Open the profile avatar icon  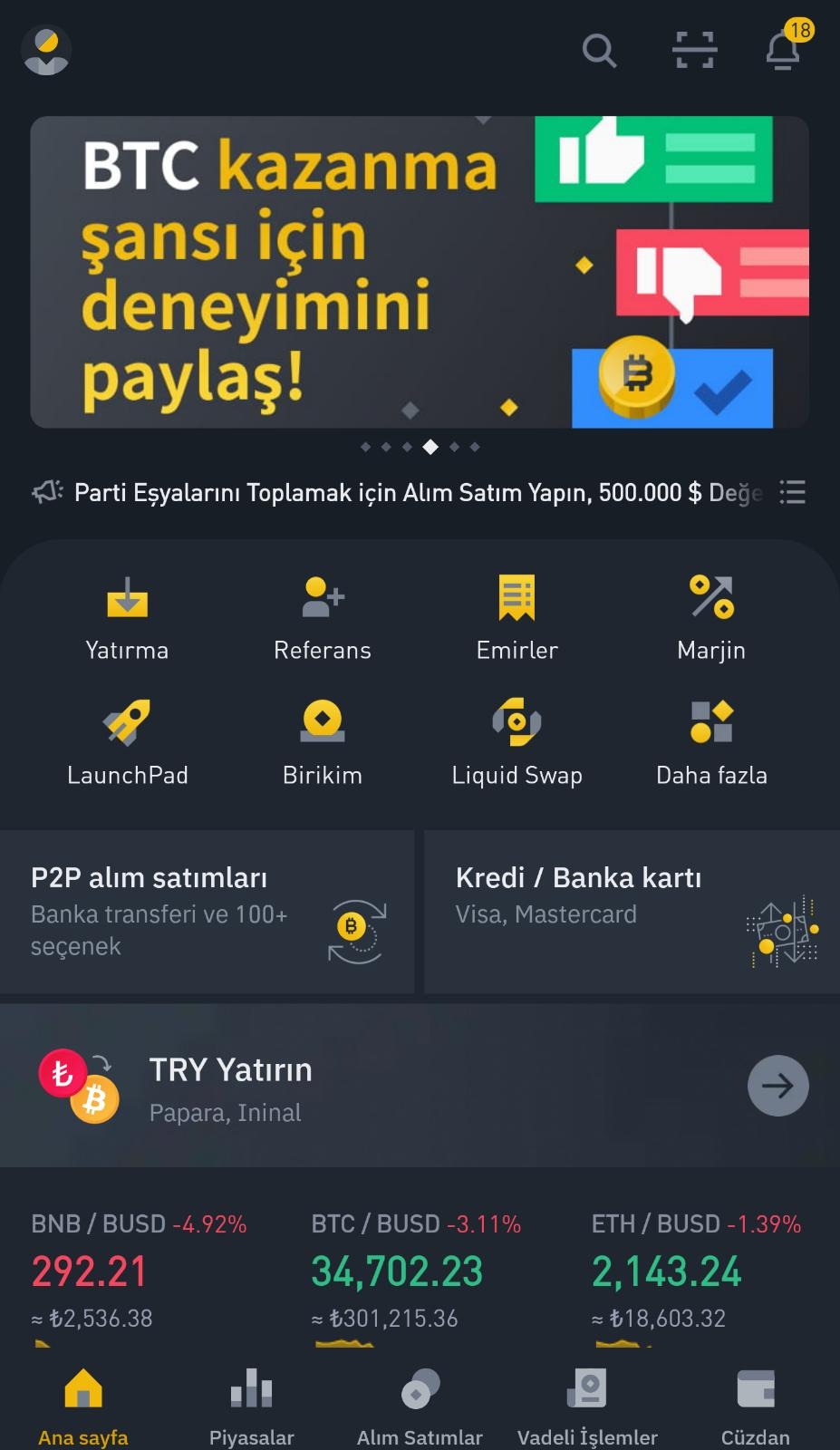[x=46, y=51]
